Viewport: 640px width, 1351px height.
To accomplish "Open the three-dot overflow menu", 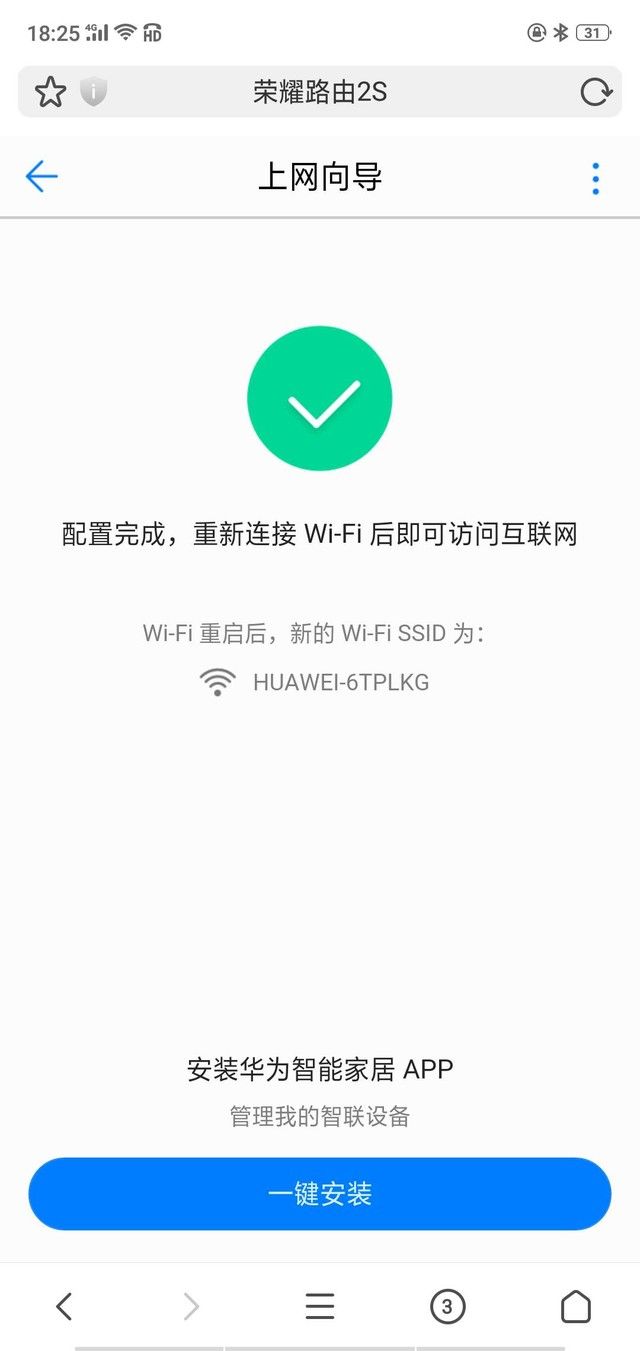I will tap(596, 178).
